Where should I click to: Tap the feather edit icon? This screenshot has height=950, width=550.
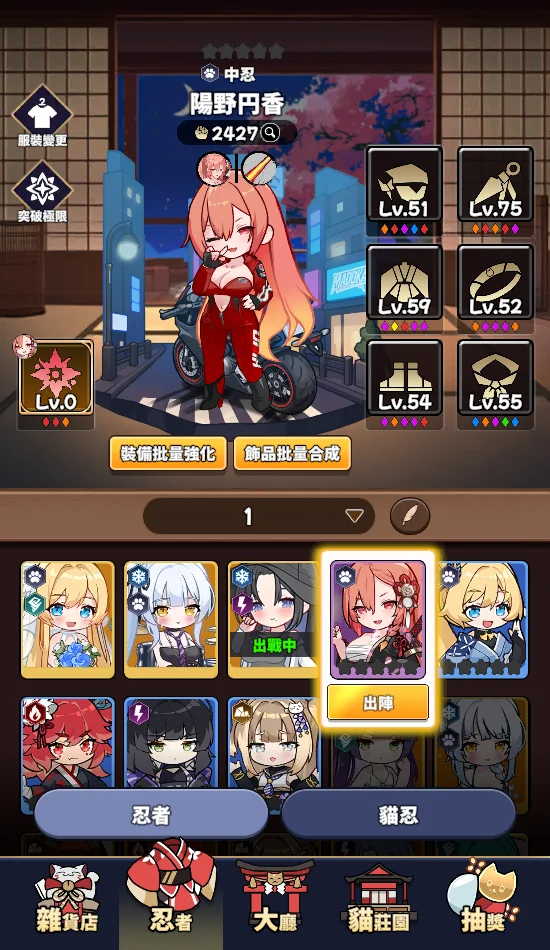[x=410, y=516]
